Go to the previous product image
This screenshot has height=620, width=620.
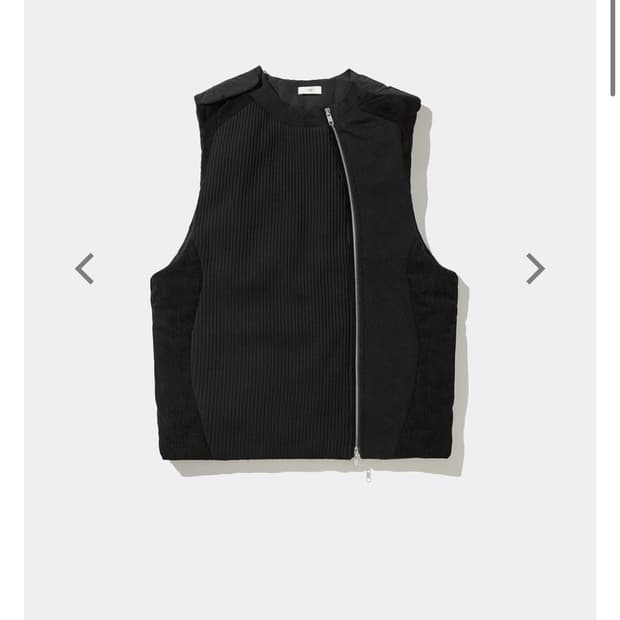(85, 269)
